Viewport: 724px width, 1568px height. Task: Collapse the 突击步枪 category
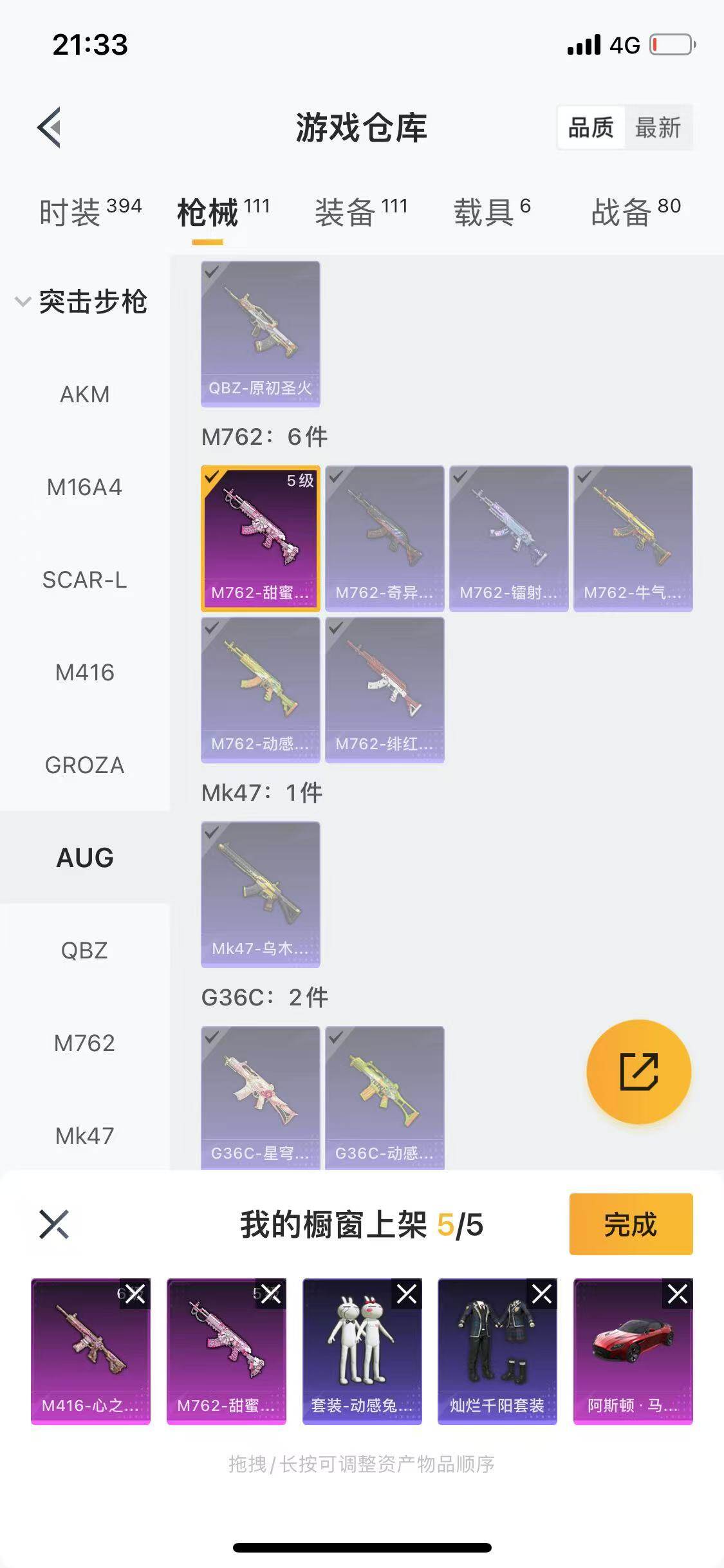(23, 302)
